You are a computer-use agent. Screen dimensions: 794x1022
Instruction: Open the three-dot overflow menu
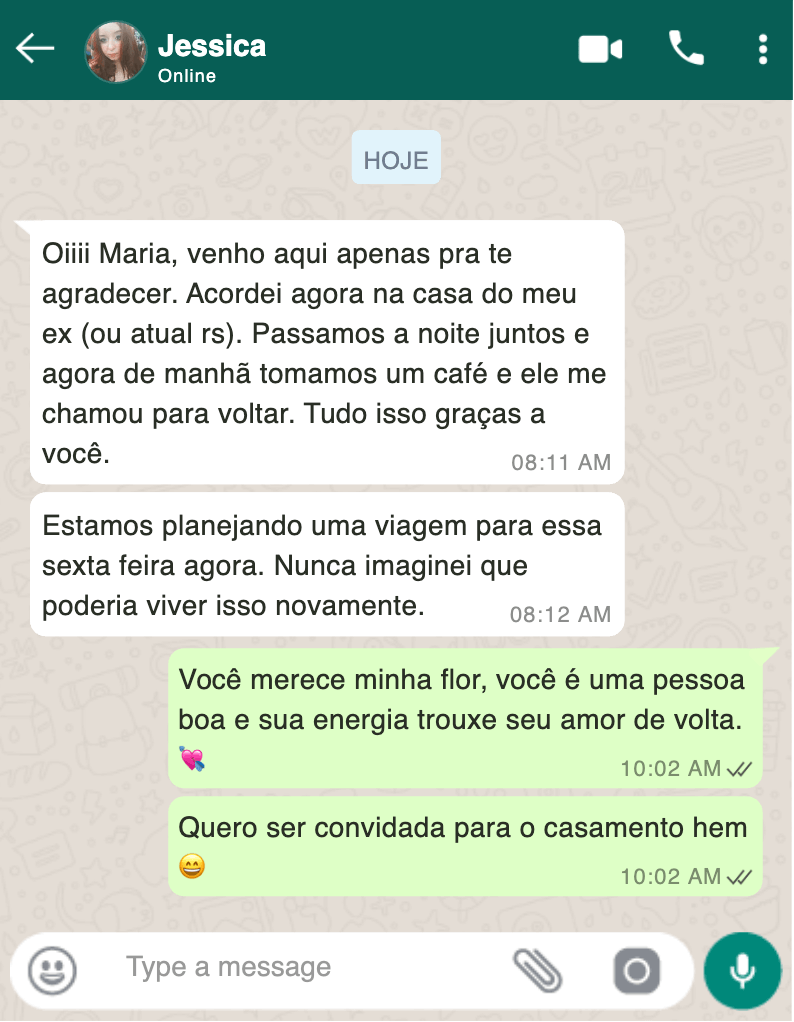763,48
